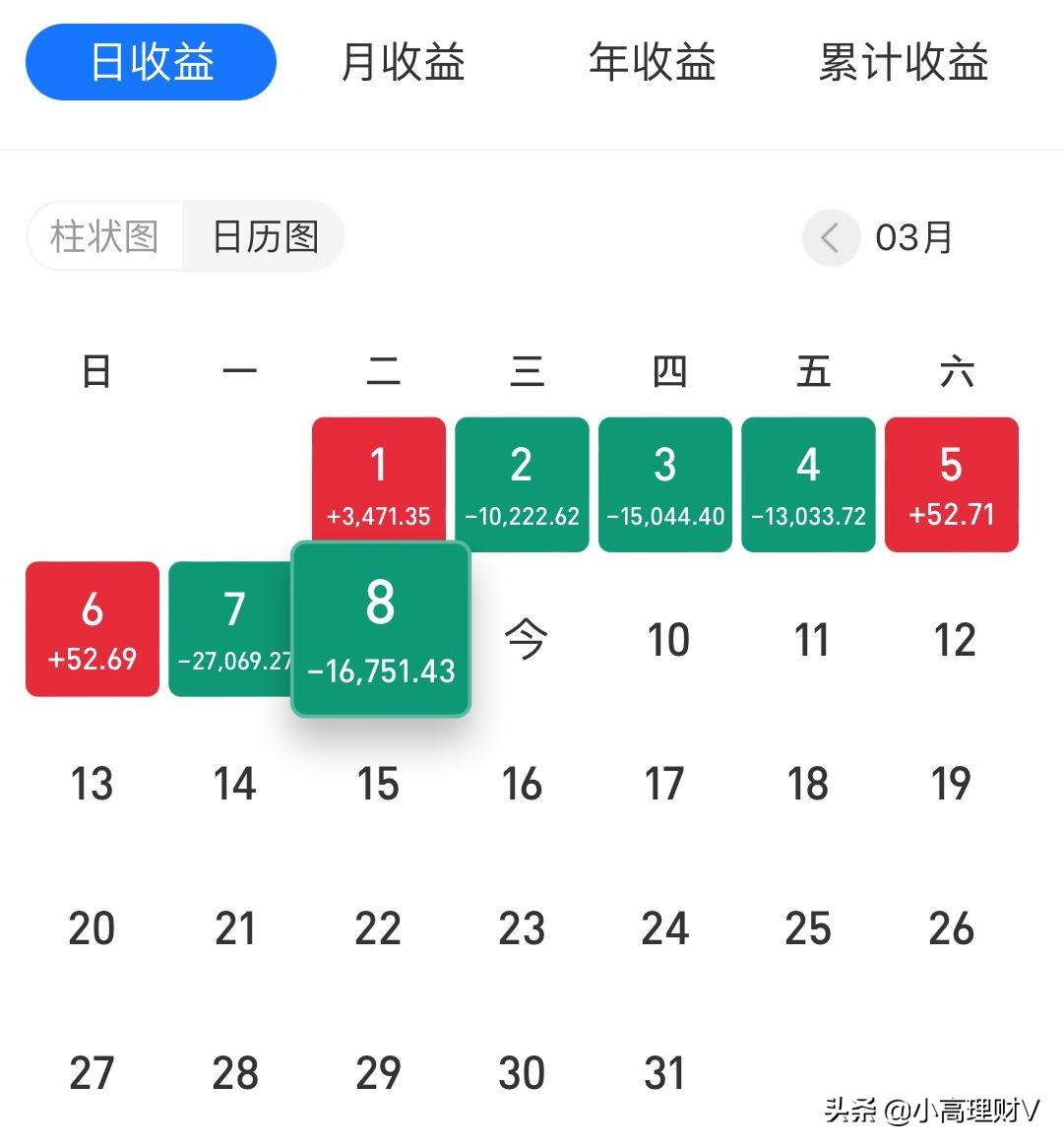Open the 年收益 tab
Image resolution: width=1064 pixels, height=1148 pixels.
pyautogui.click(x=652, y=62)
